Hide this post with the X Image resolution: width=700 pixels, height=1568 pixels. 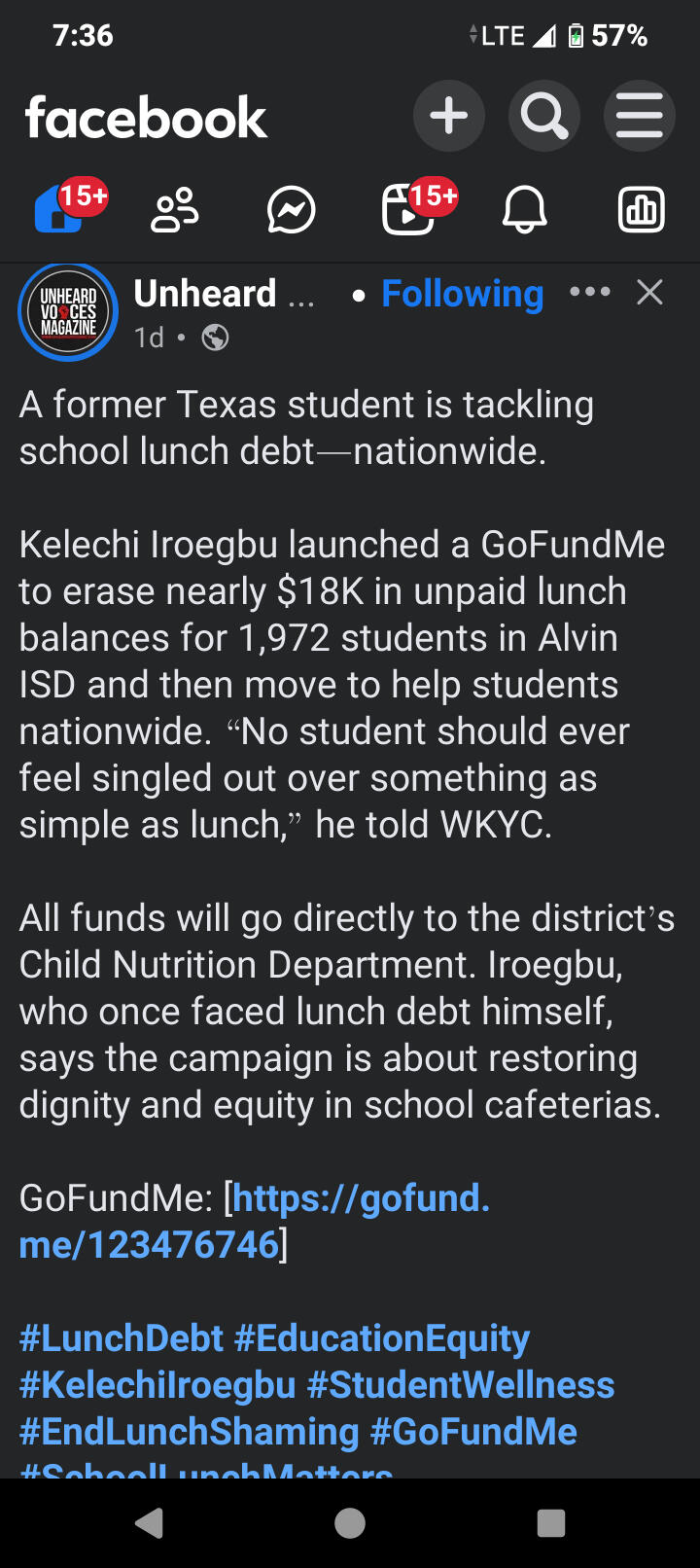pos(649,292)
